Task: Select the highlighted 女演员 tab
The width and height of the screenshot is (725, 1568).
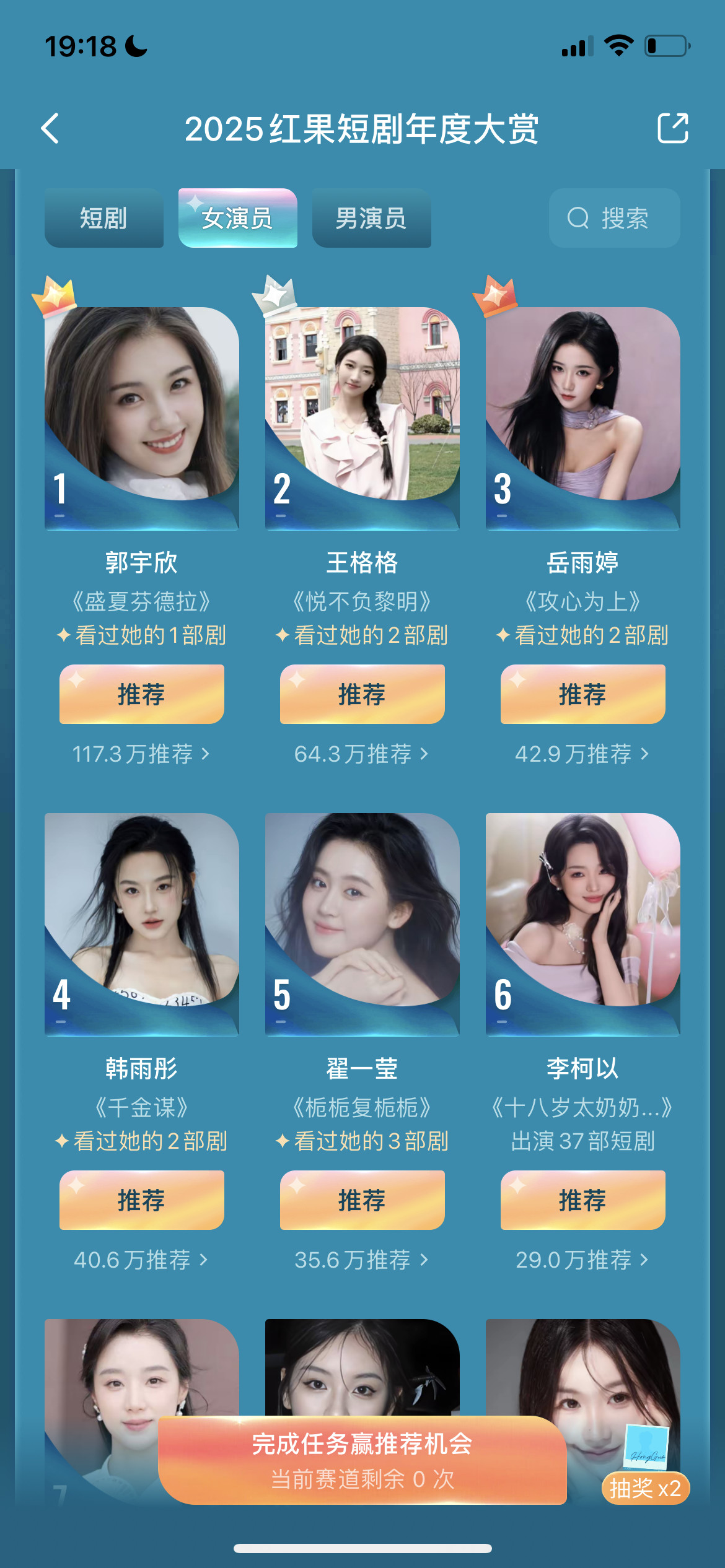Action: tap(238, 218)
